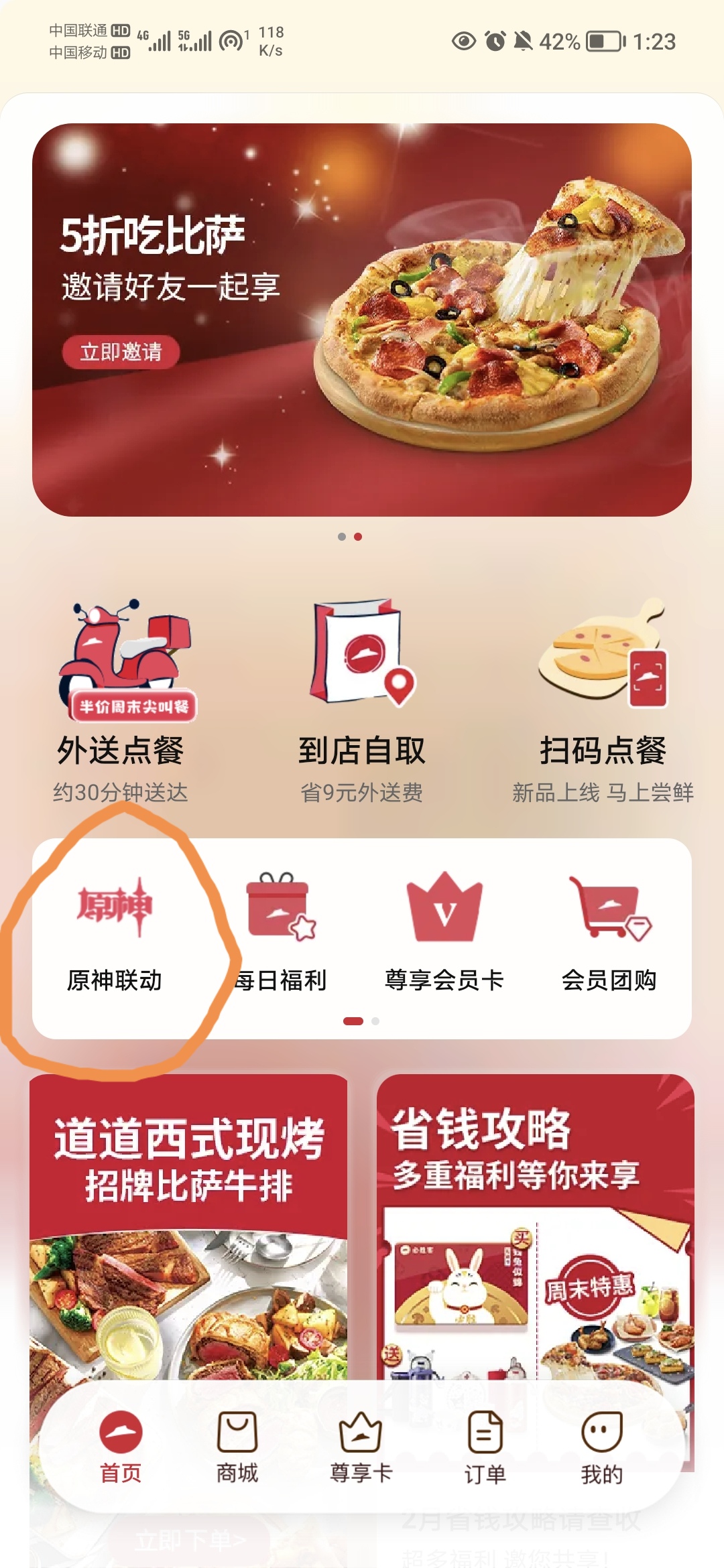Switch to the 商城 mall tab
The width and height of the screenshot is (724, 1568).
click(237, 1447)
